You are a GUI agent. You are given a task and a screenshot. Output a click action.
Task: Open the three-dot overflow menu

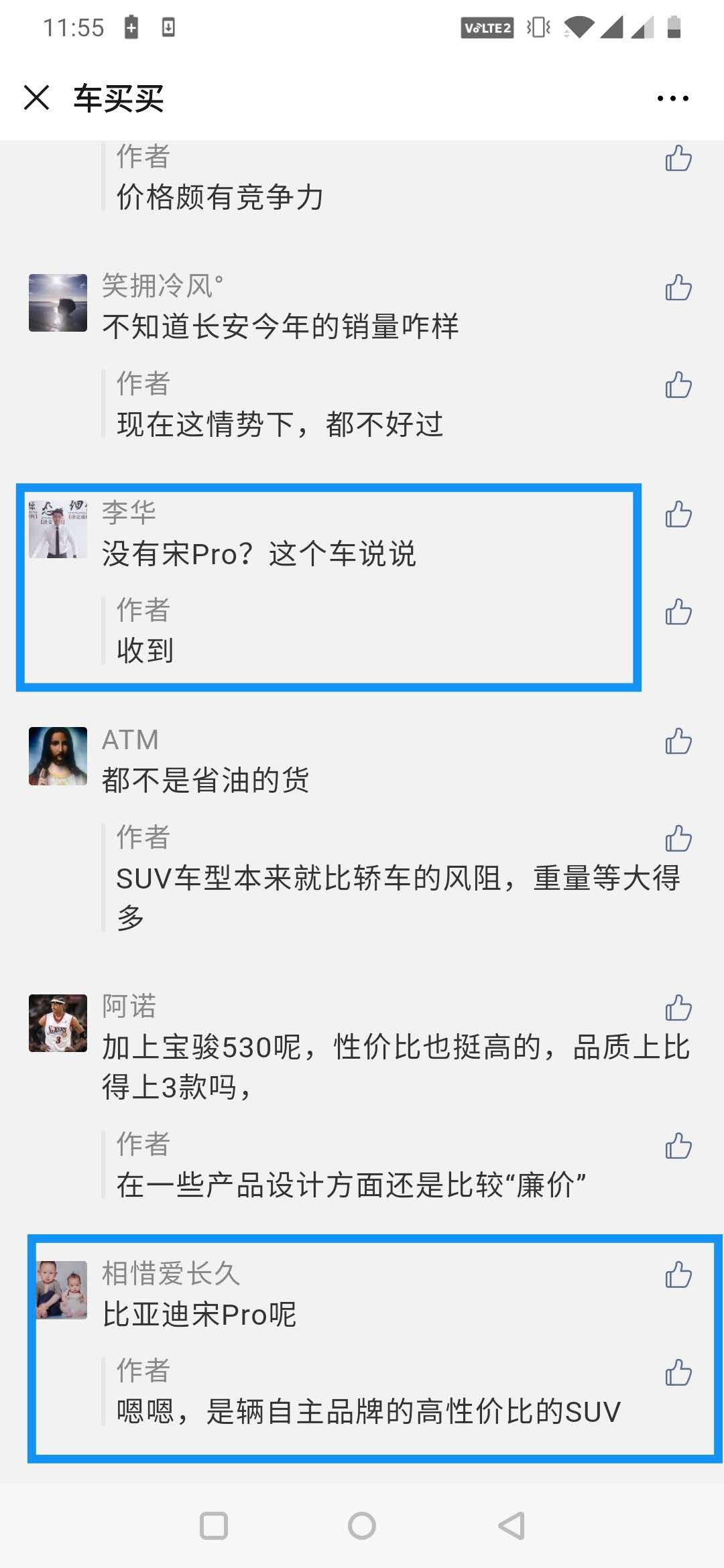[x=672, y=99]
